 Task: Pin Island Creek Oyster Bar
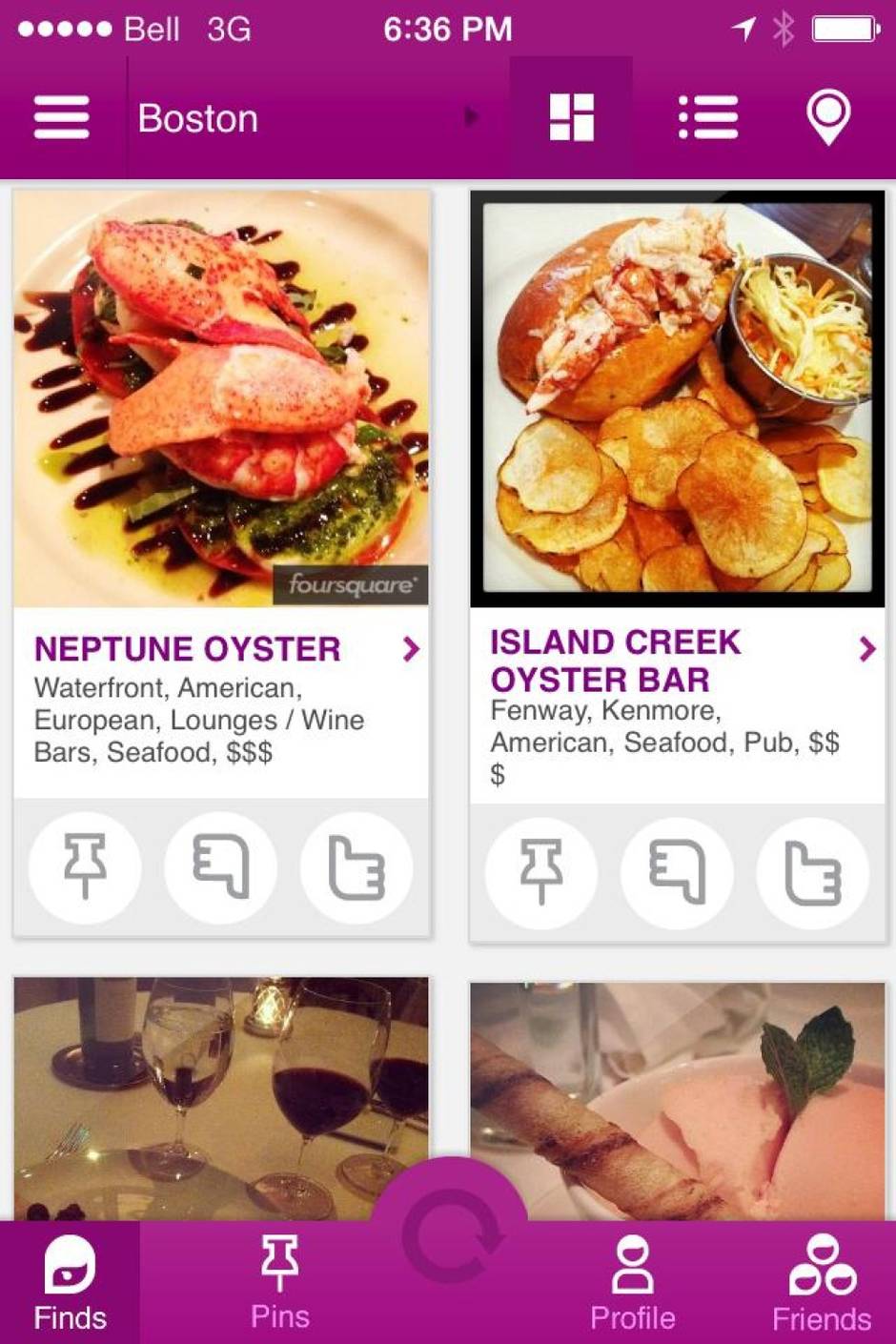pyautogui.click(x=541, y=872)
